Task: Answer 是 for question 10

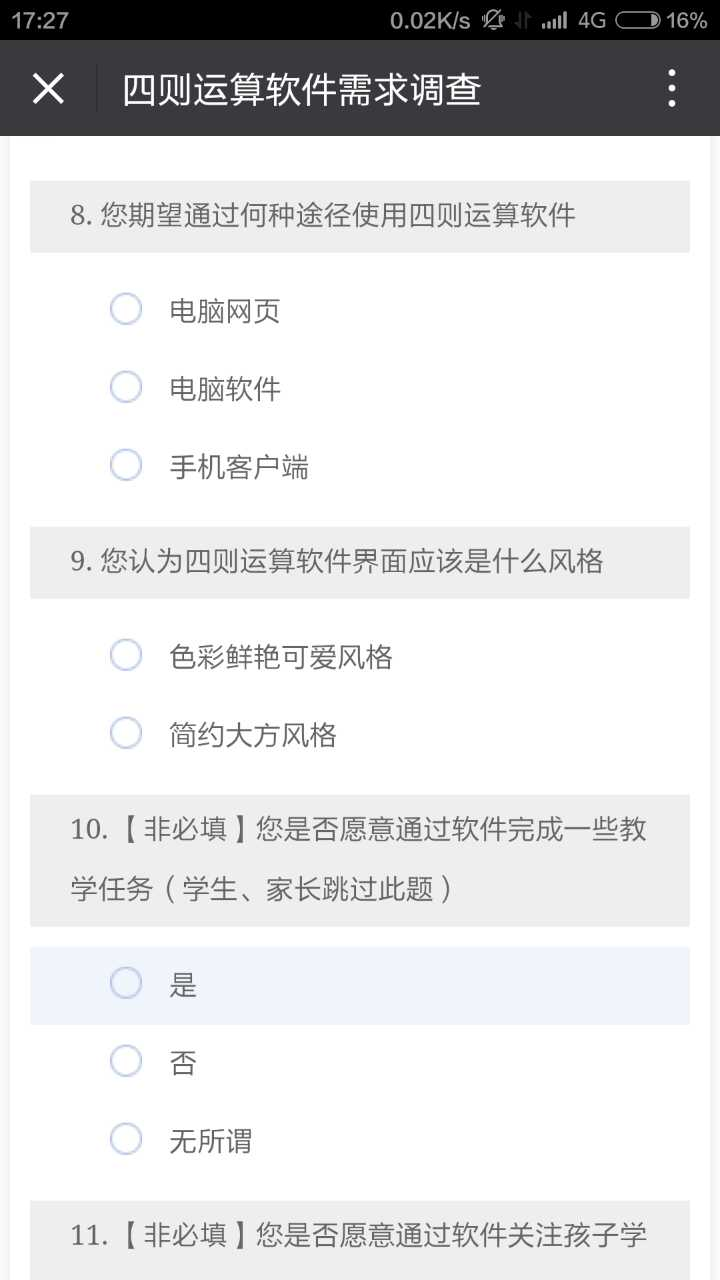Action: (360, 985)
